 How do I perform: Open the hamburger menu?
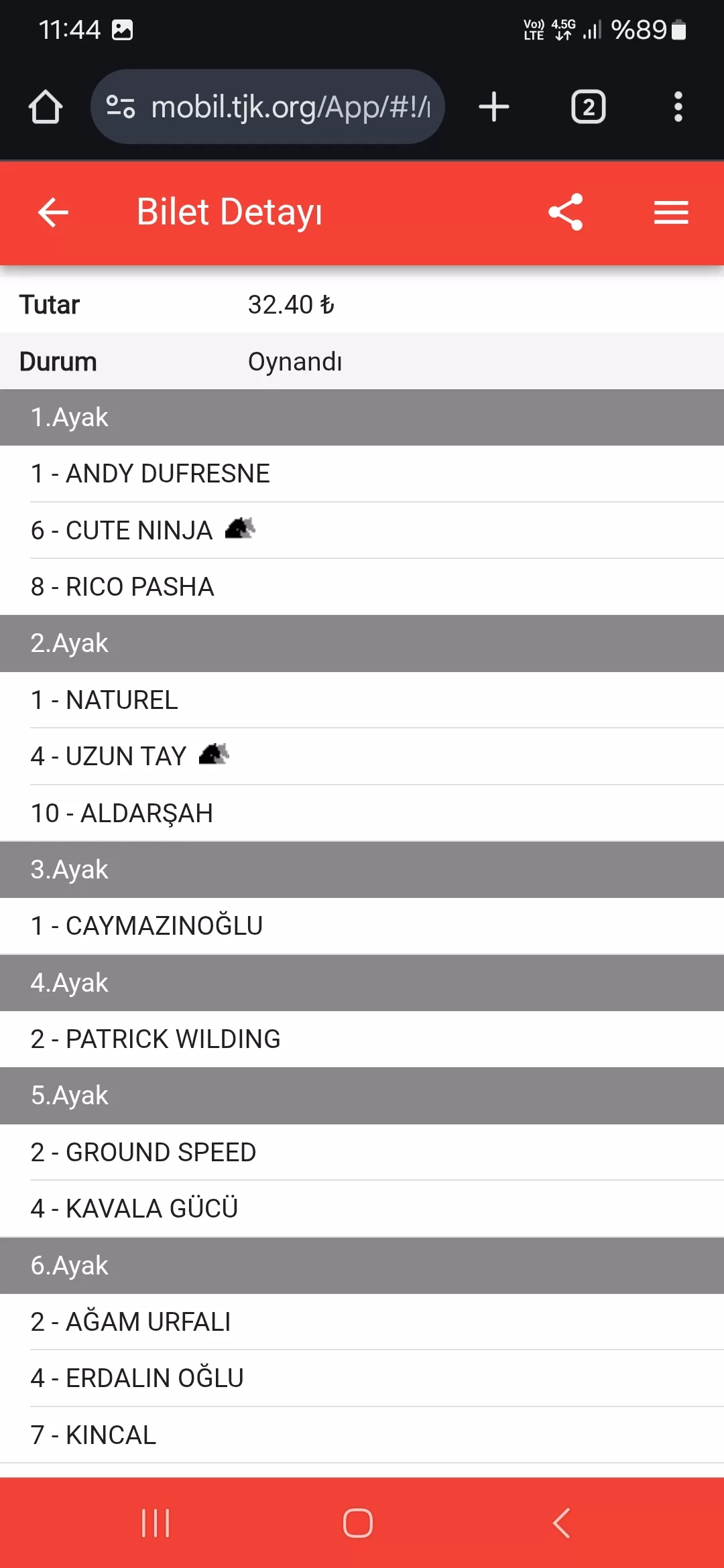[x=671, y=213]
